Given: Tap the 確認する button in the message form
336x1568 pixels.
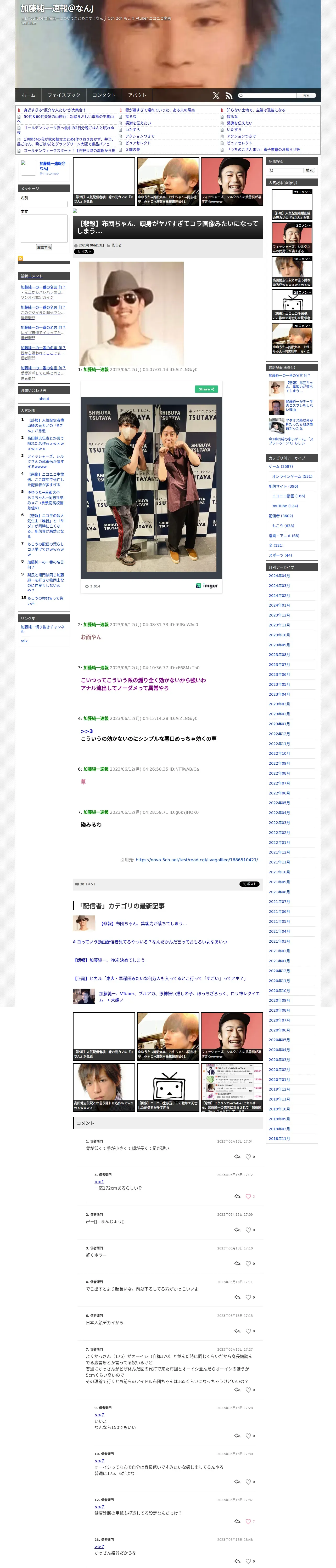Looking at the screenshot, I should click(x=44, y=247).
